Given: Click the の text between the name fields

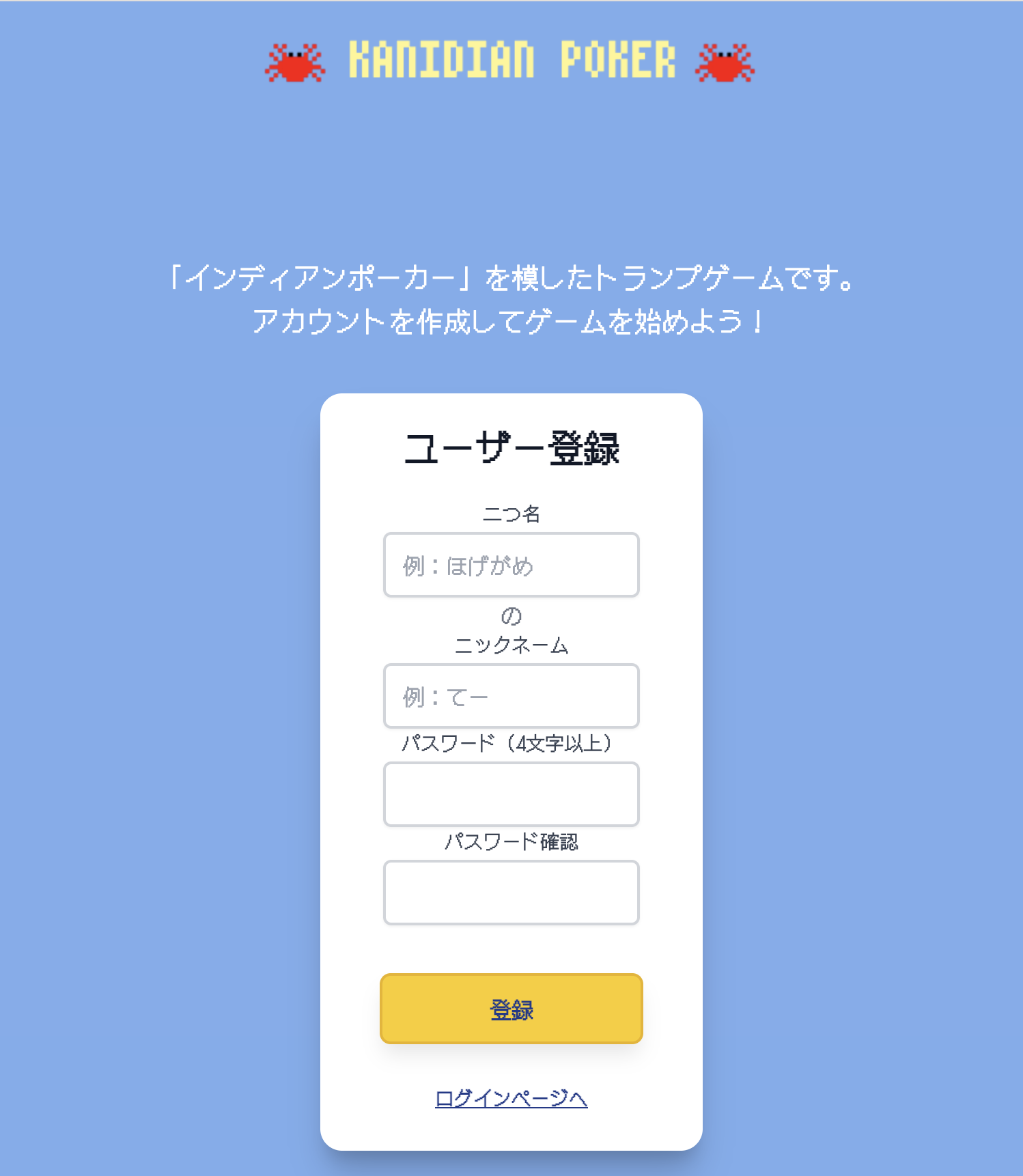Looking at the screenshot, I should [x=511, y=615].
